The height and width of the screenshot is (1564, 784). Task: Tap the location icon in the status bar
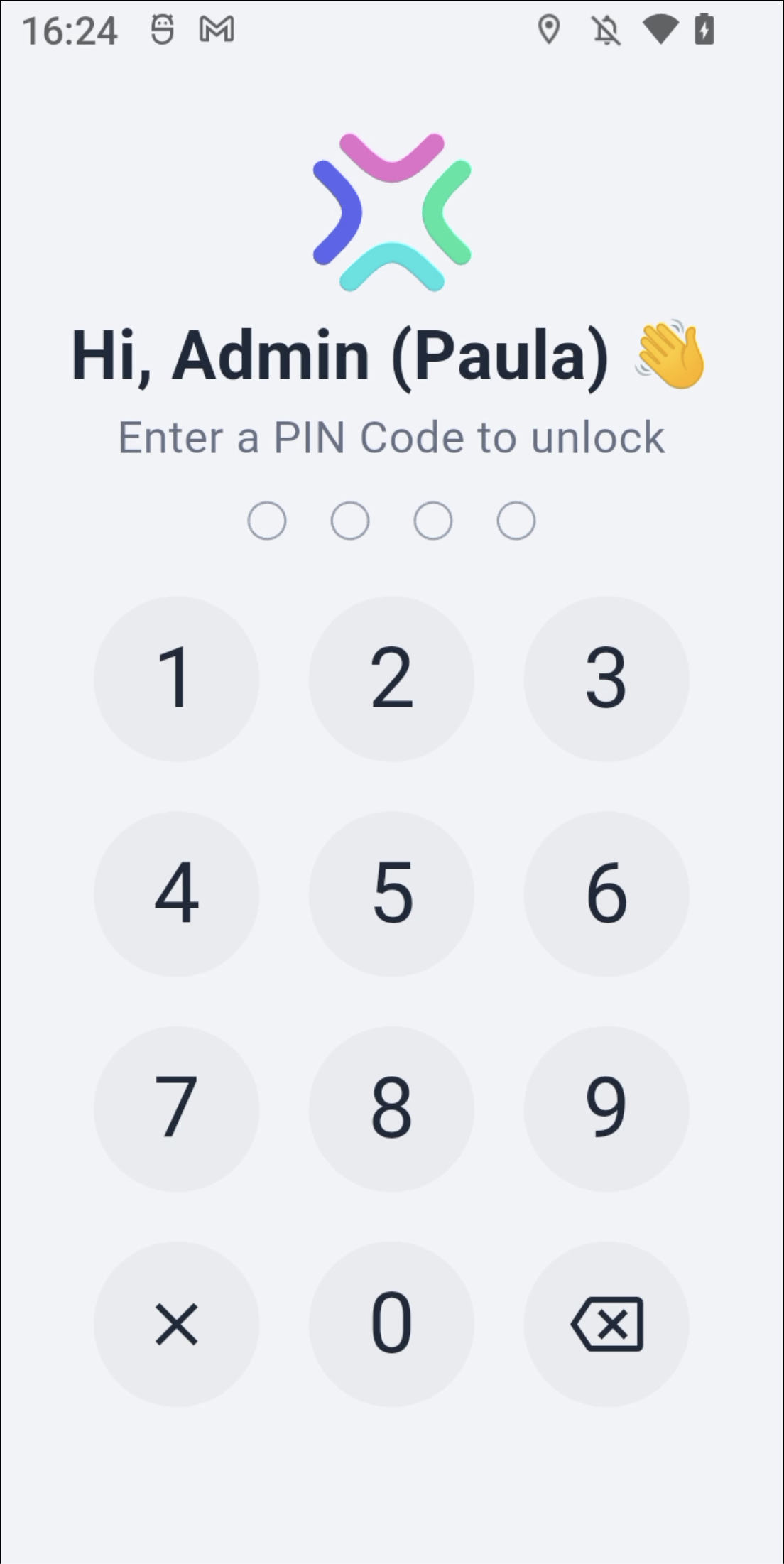[550, 28]
